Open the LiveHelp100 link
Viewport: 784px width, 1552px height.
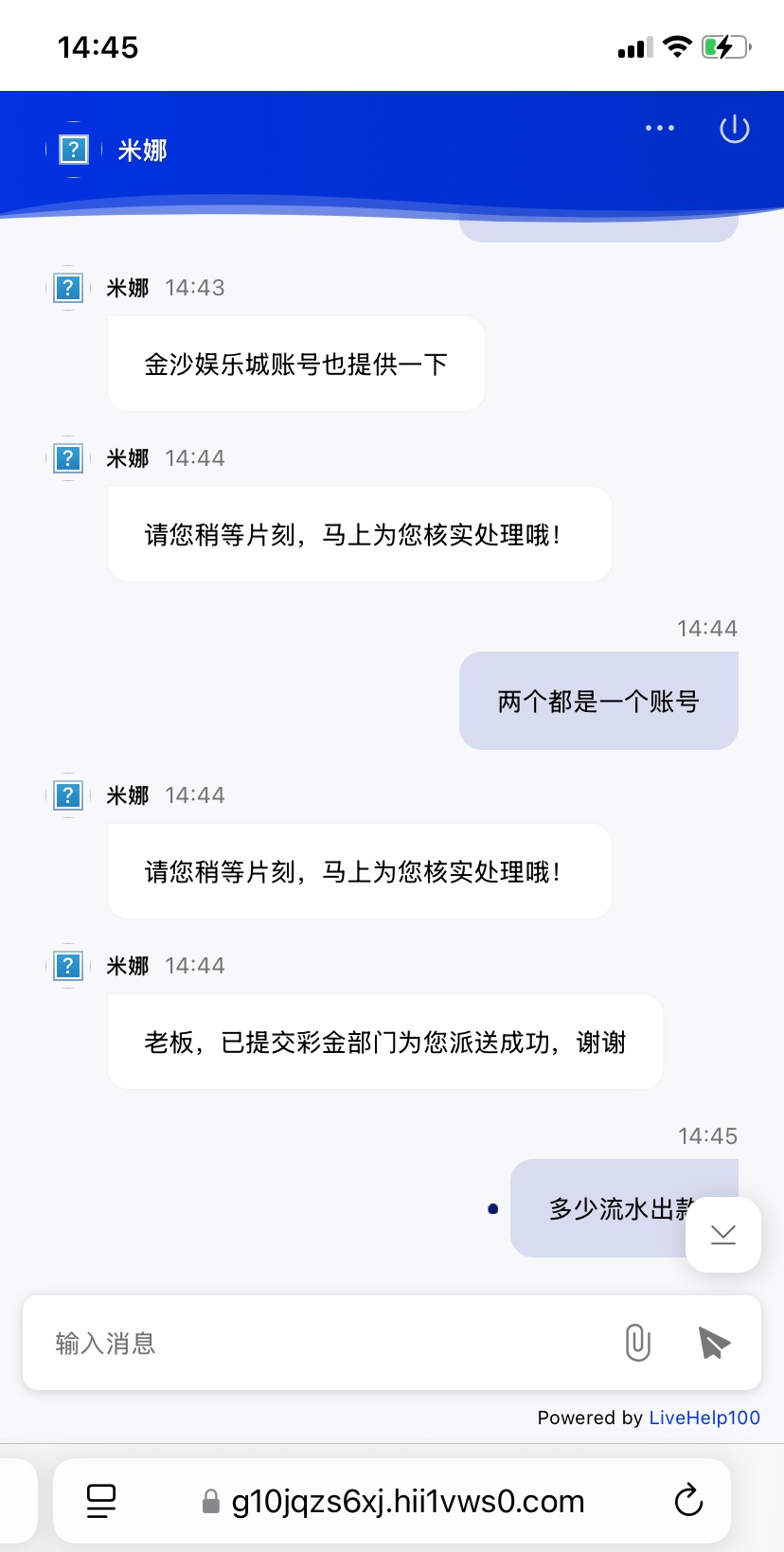(704, 1418)
